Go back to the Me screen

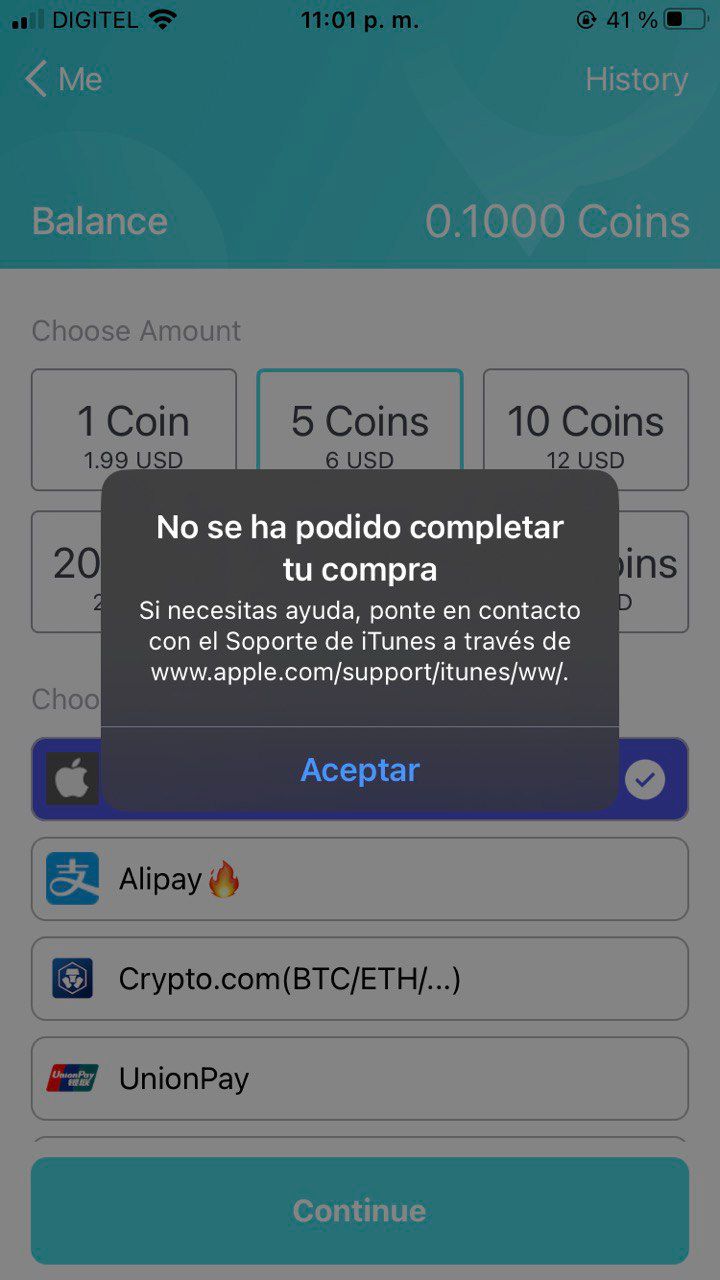click(64, 79)
